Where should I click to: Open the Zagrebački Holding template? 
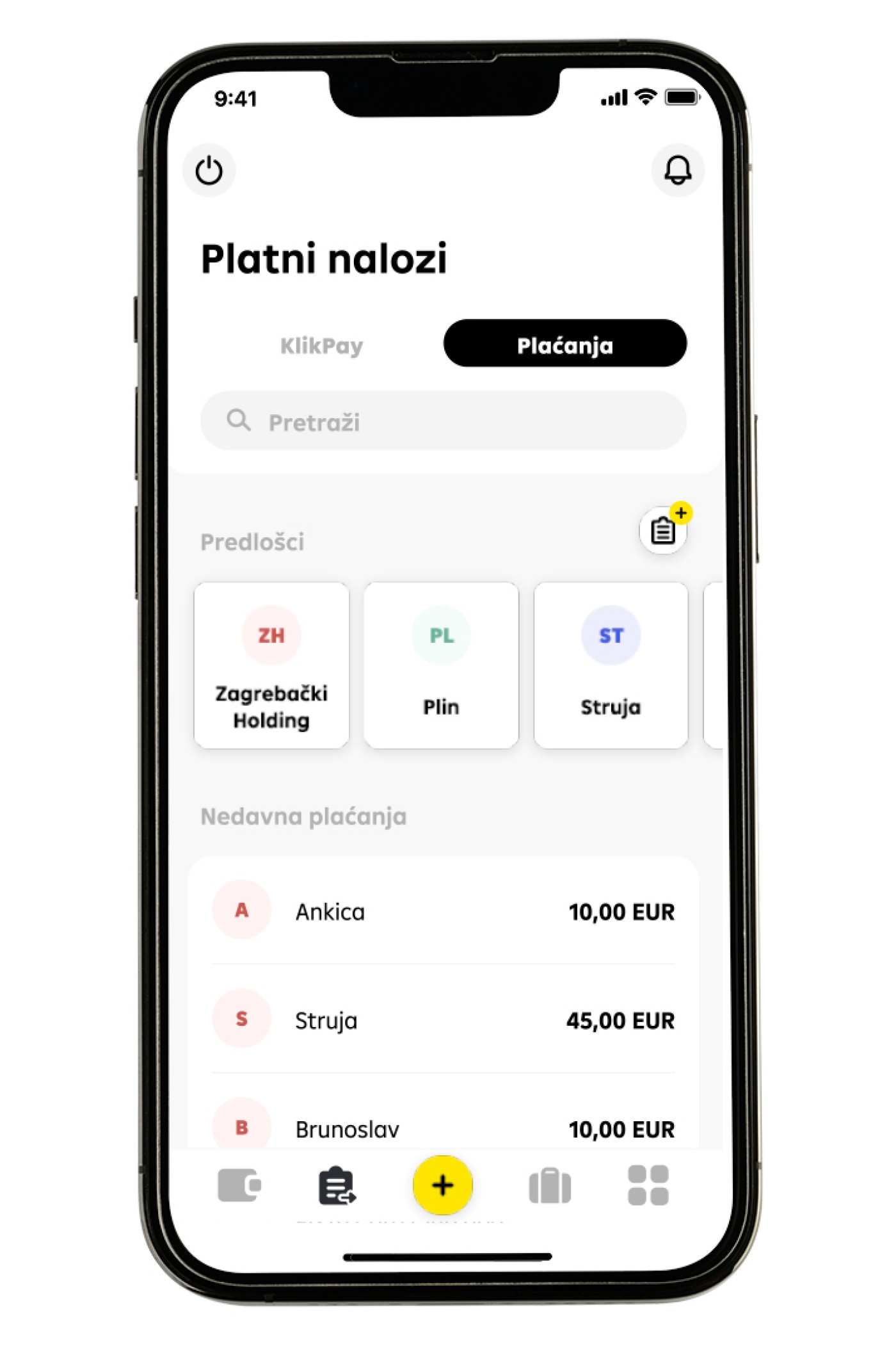point(271,665)
